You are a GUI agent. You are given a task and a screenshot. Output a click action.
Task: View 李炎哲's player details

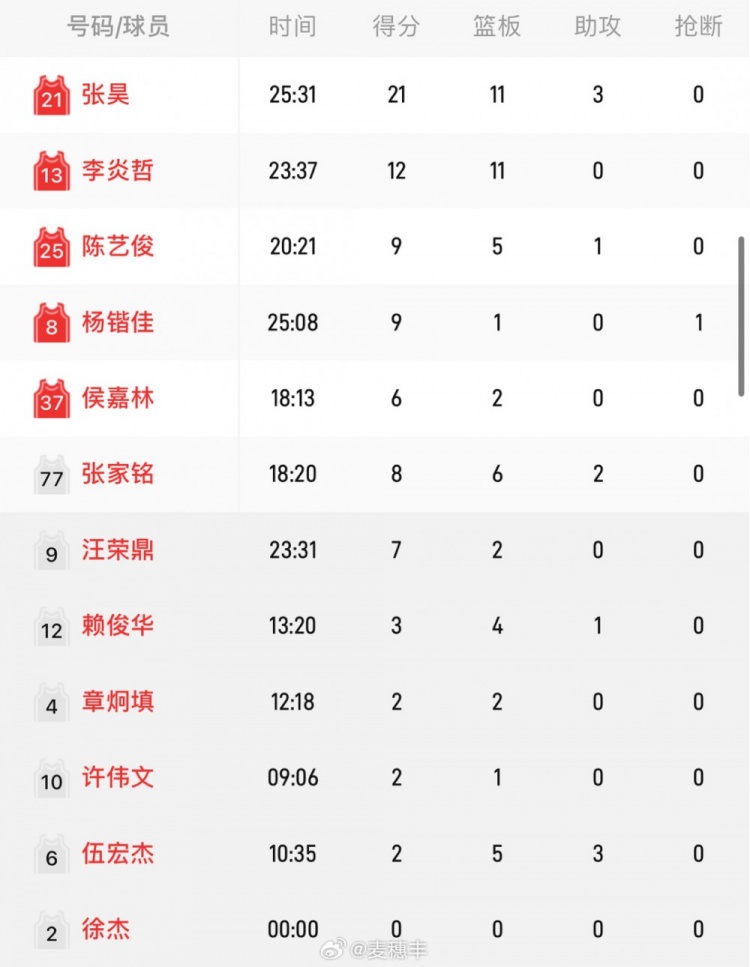click(x=117, y=171)
